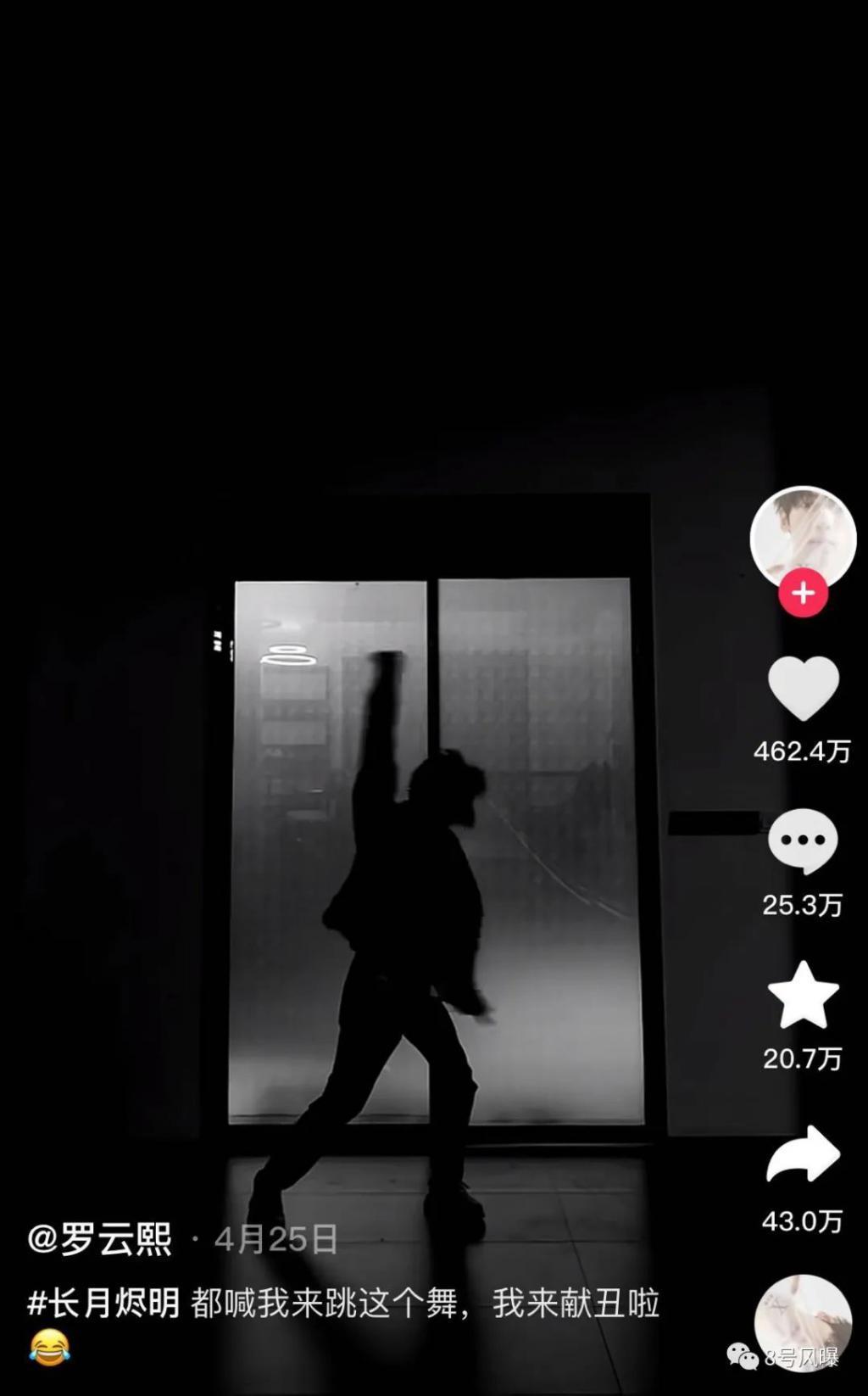Viewport: 868px width, 1396px height.
Task: Open the comments bubble
Action: point(803,840)
